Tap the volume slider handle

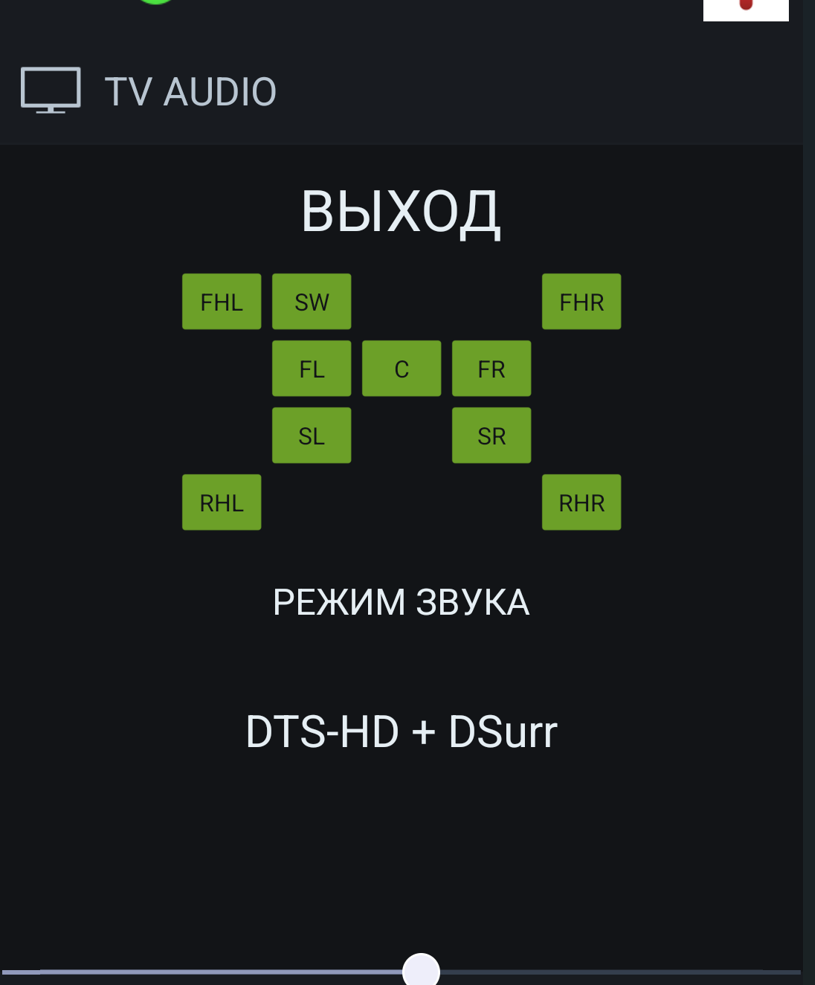click(x=421, y=970)
